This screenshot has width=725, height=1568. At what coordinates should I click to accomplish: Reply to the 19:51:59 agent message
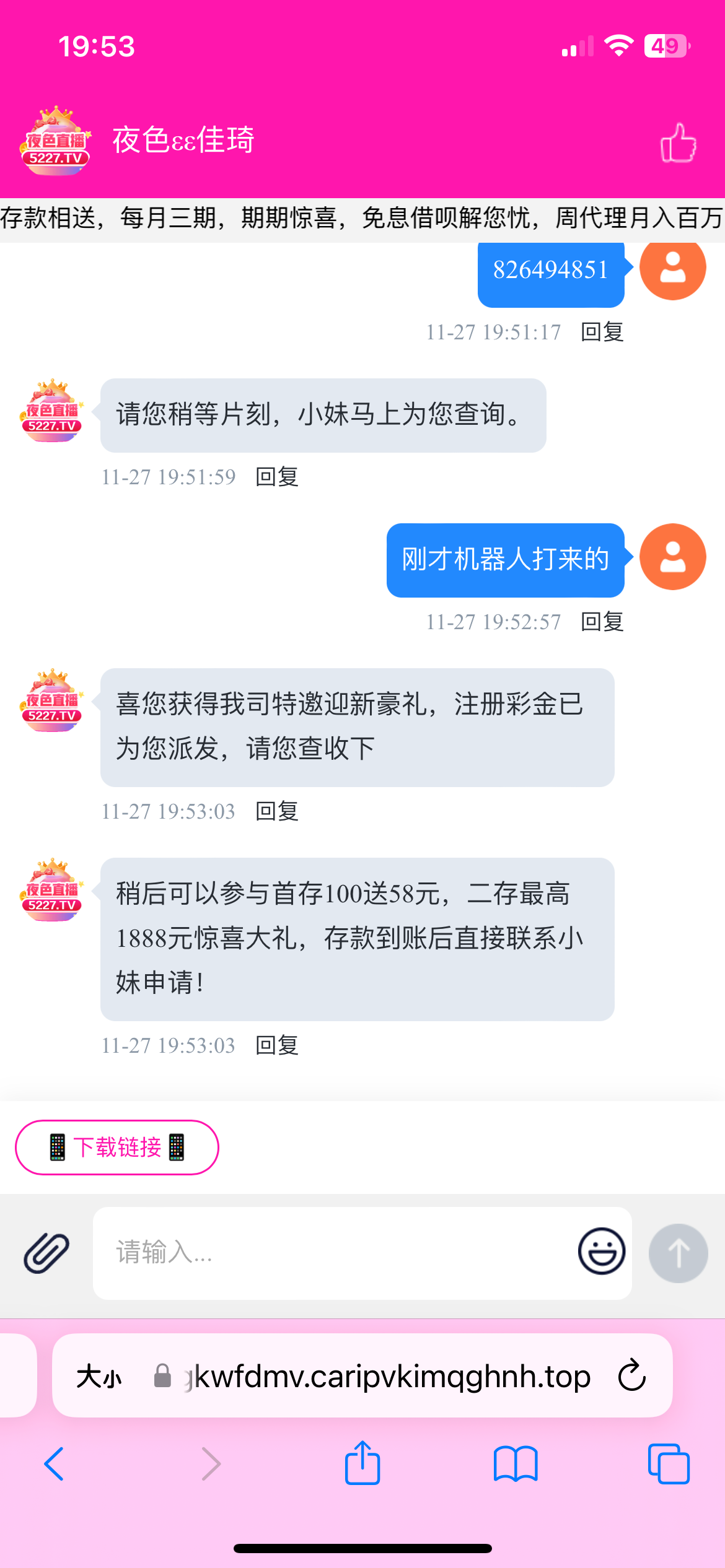coord(277,477)
